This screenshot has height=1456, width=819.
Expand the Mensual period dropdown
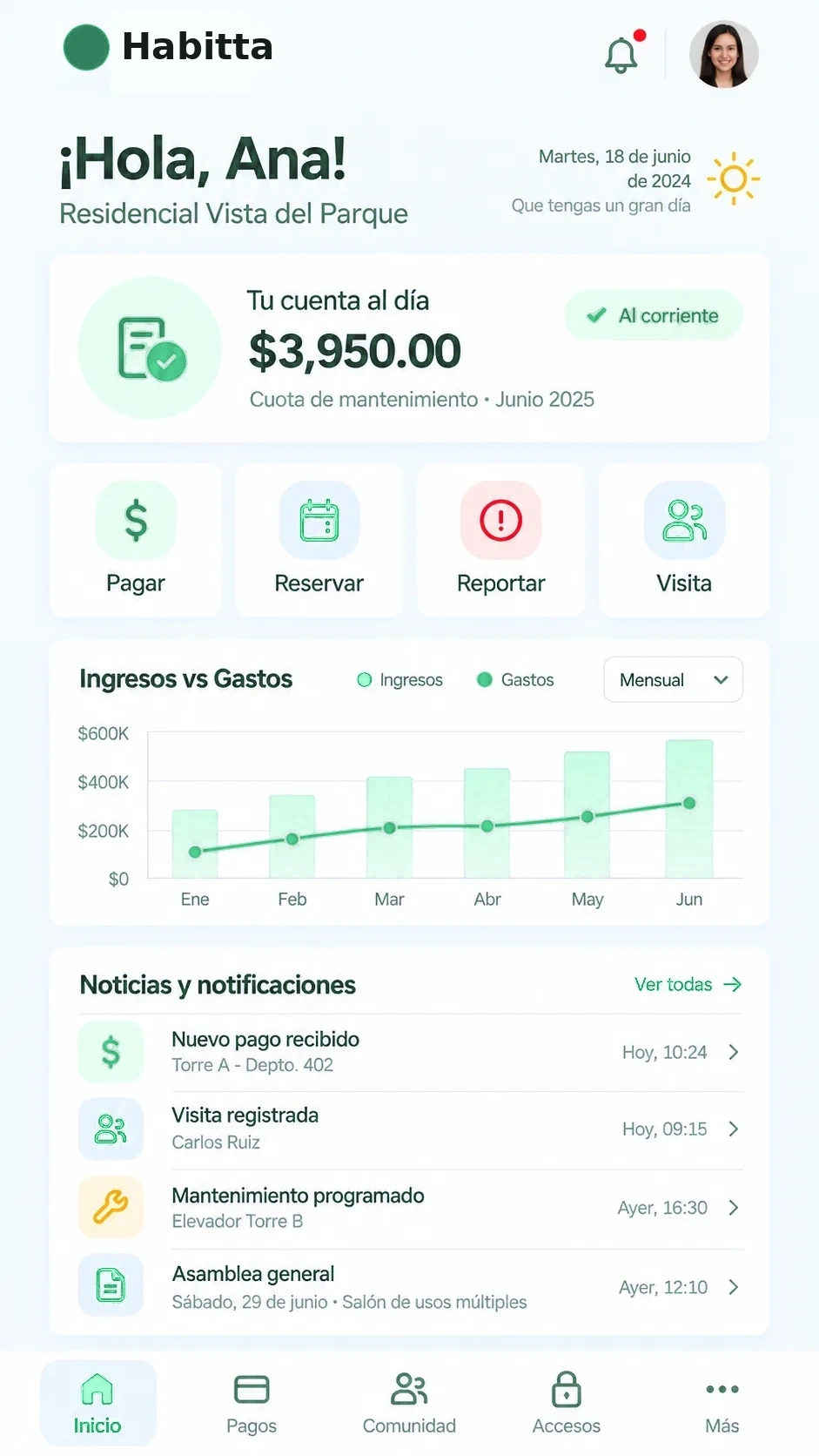pos(673,679)
